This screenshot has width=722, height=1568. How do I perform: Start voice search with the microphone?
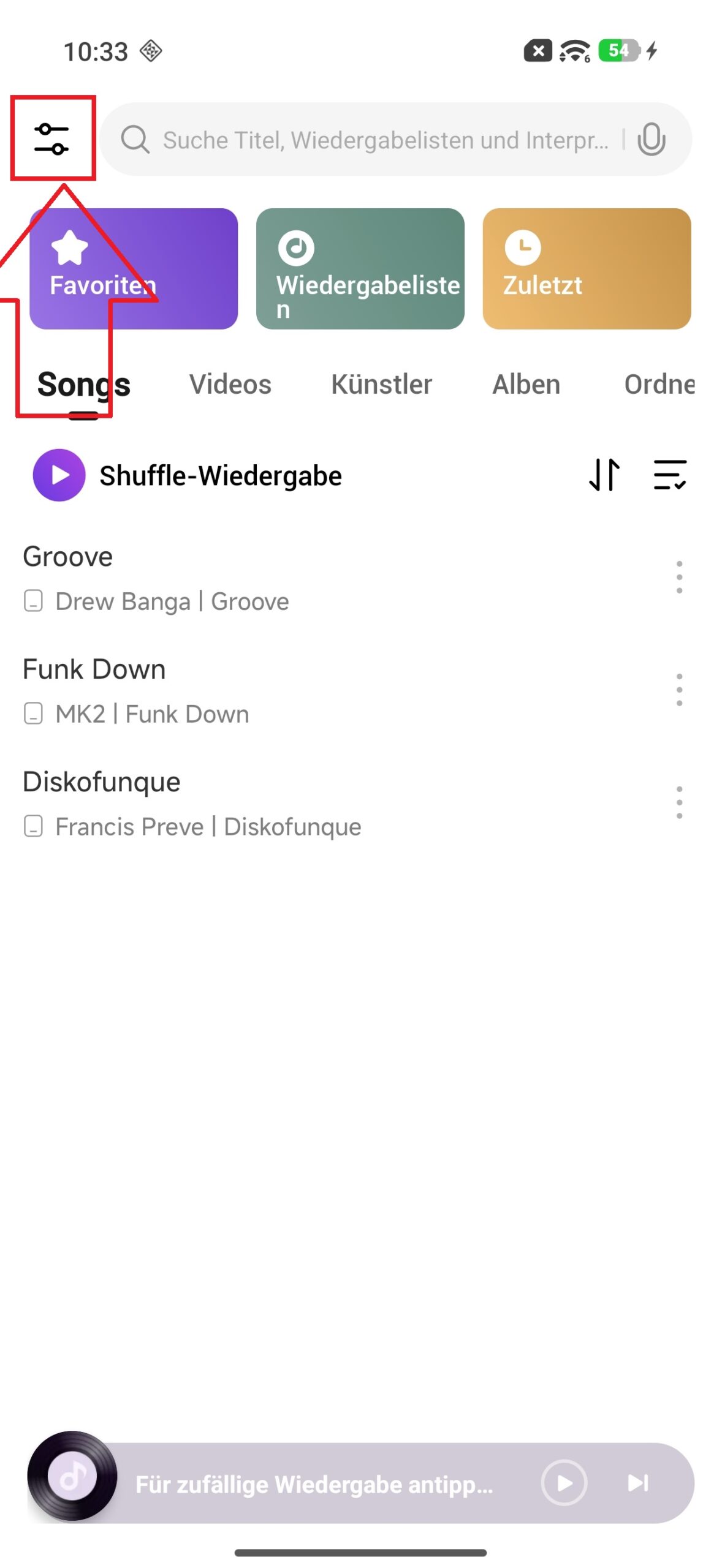point(651,140)
